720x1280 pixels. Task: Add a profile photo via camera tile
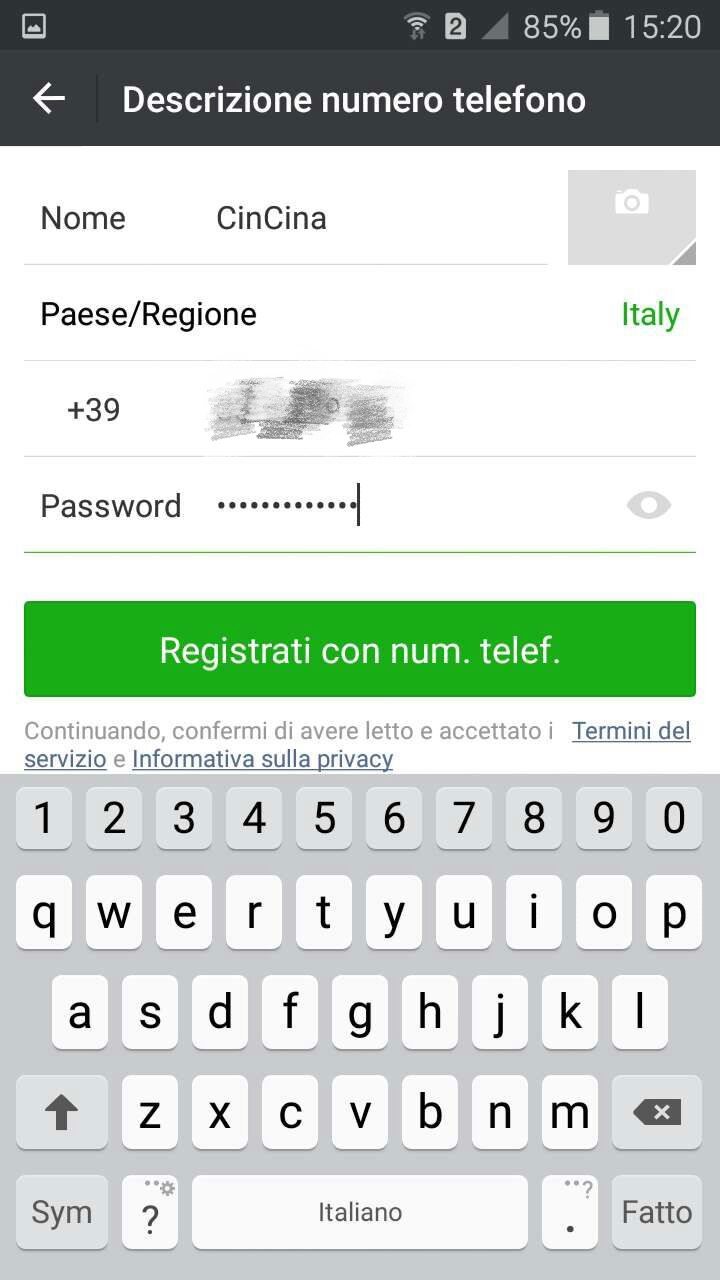(631, 217)
